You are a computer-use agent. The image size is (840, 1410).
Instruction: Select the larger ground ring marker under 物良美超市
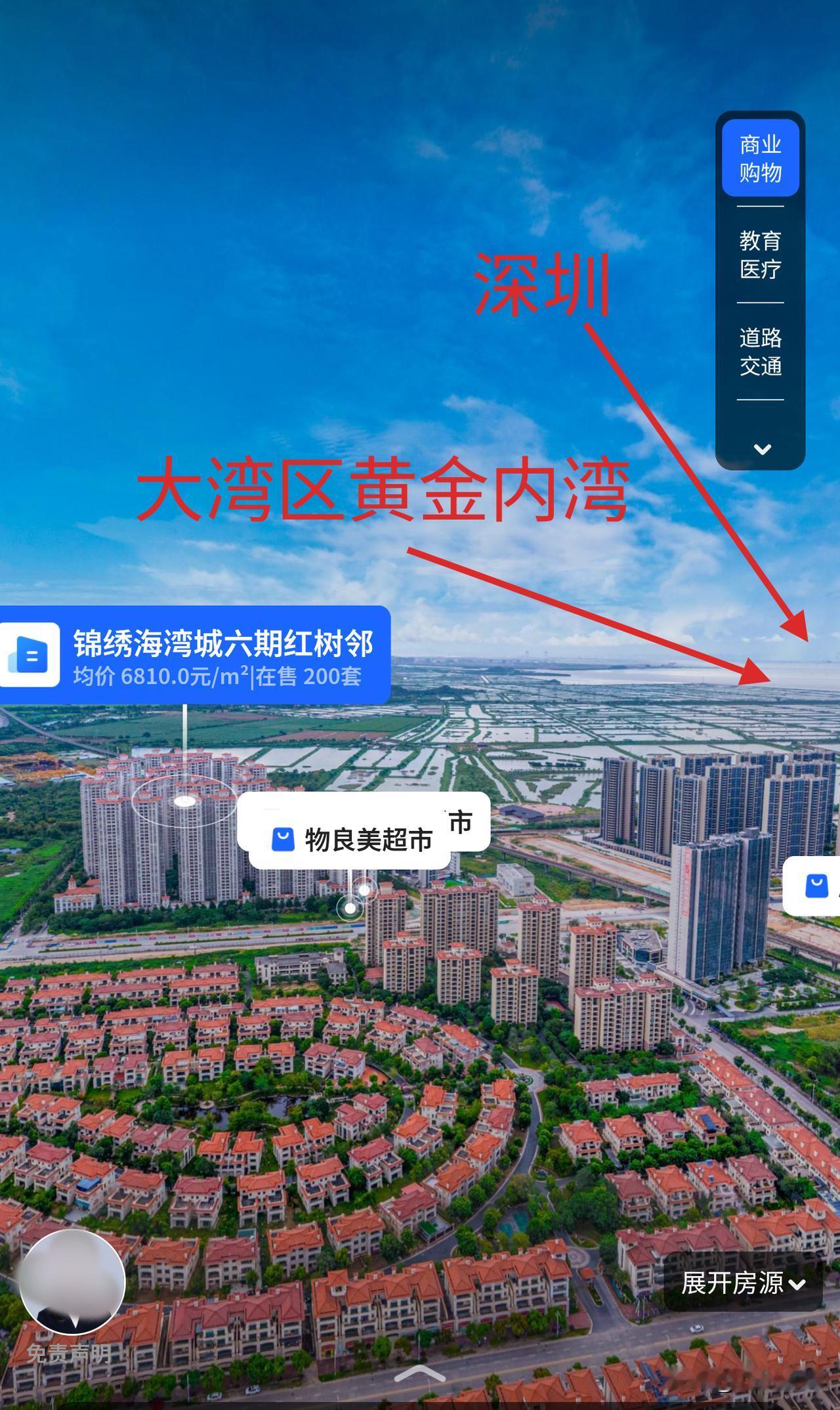tap(350, 909)
